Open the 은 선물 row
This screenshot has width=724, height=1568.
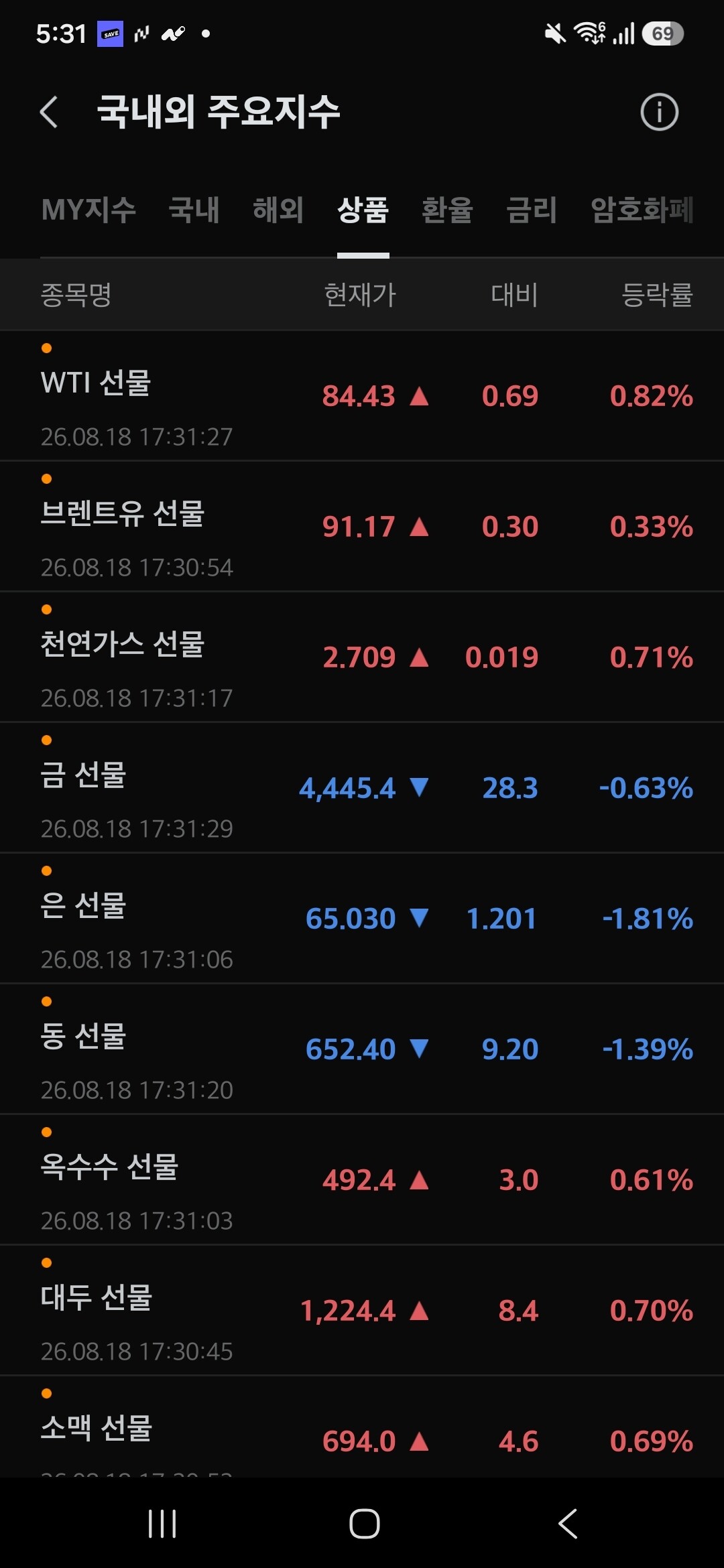pos(362,919)
